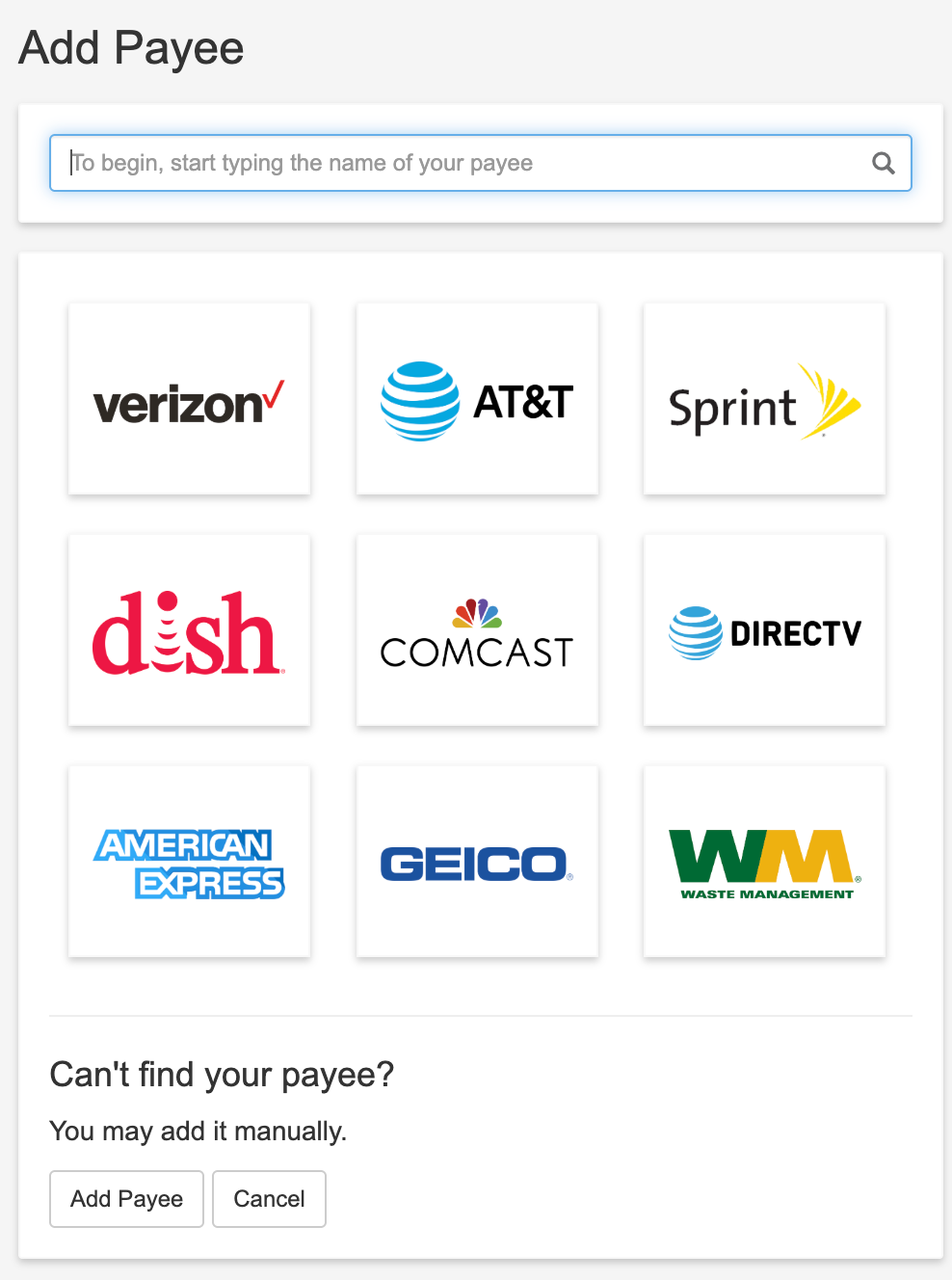Click the WM green and gold logo
Image resolution: width=952 pixels, height=1280 pixels.
click(x=763, y=856)
